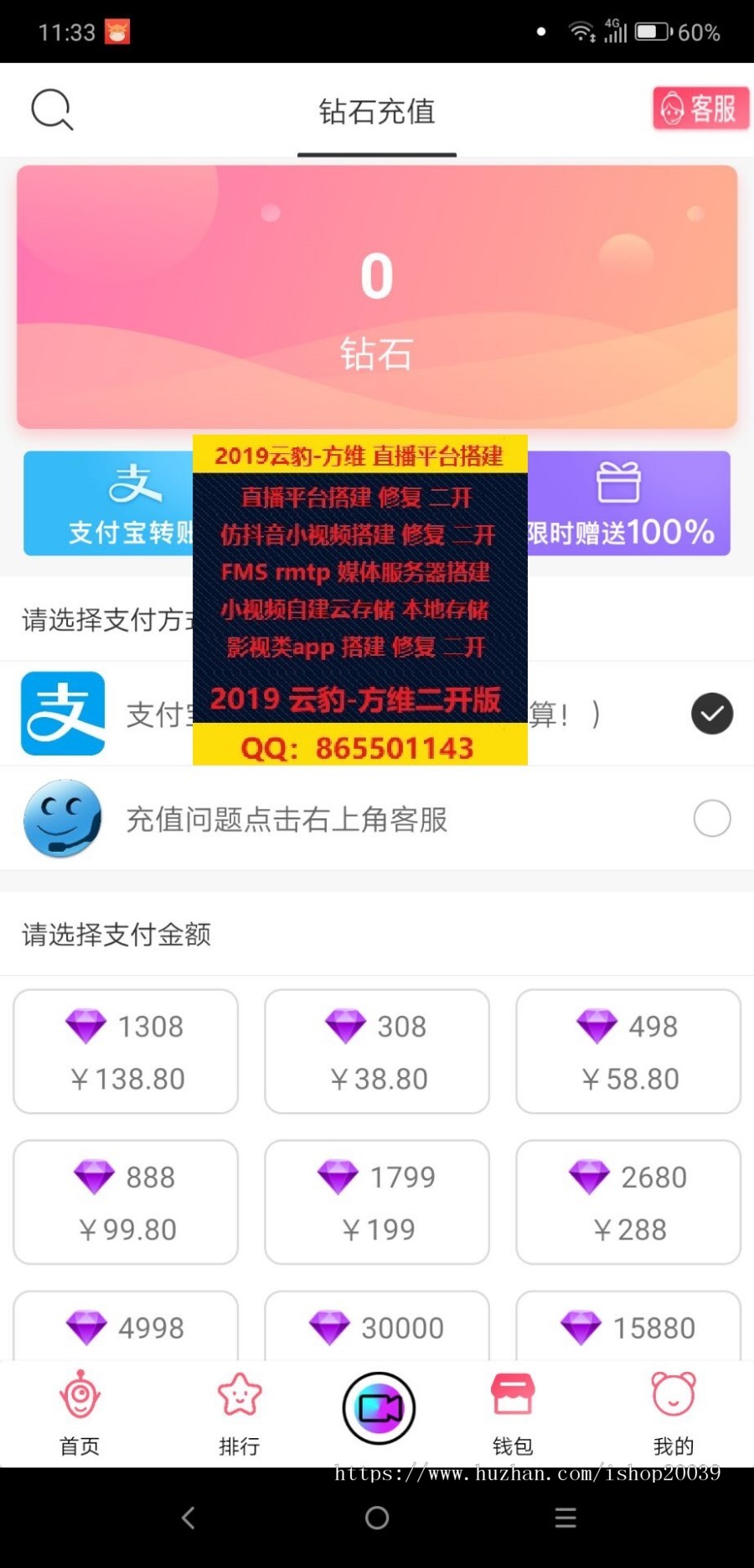This screenshot has height=1568, width=754.
Task: Open the 限时赠送100% gift banner
Action: 628,503
